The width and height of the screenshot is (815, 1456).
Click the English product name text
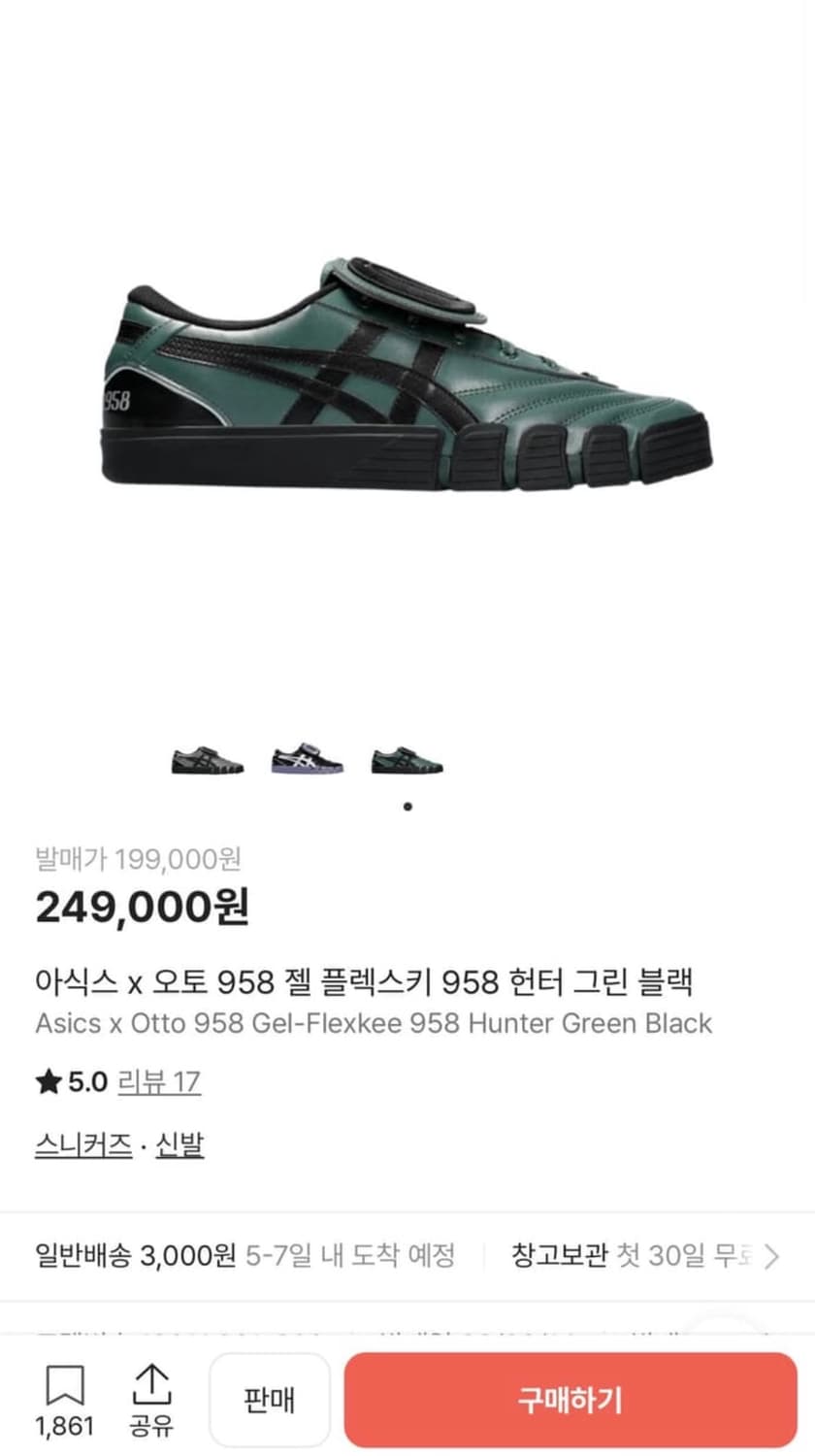coord(374,1023)
